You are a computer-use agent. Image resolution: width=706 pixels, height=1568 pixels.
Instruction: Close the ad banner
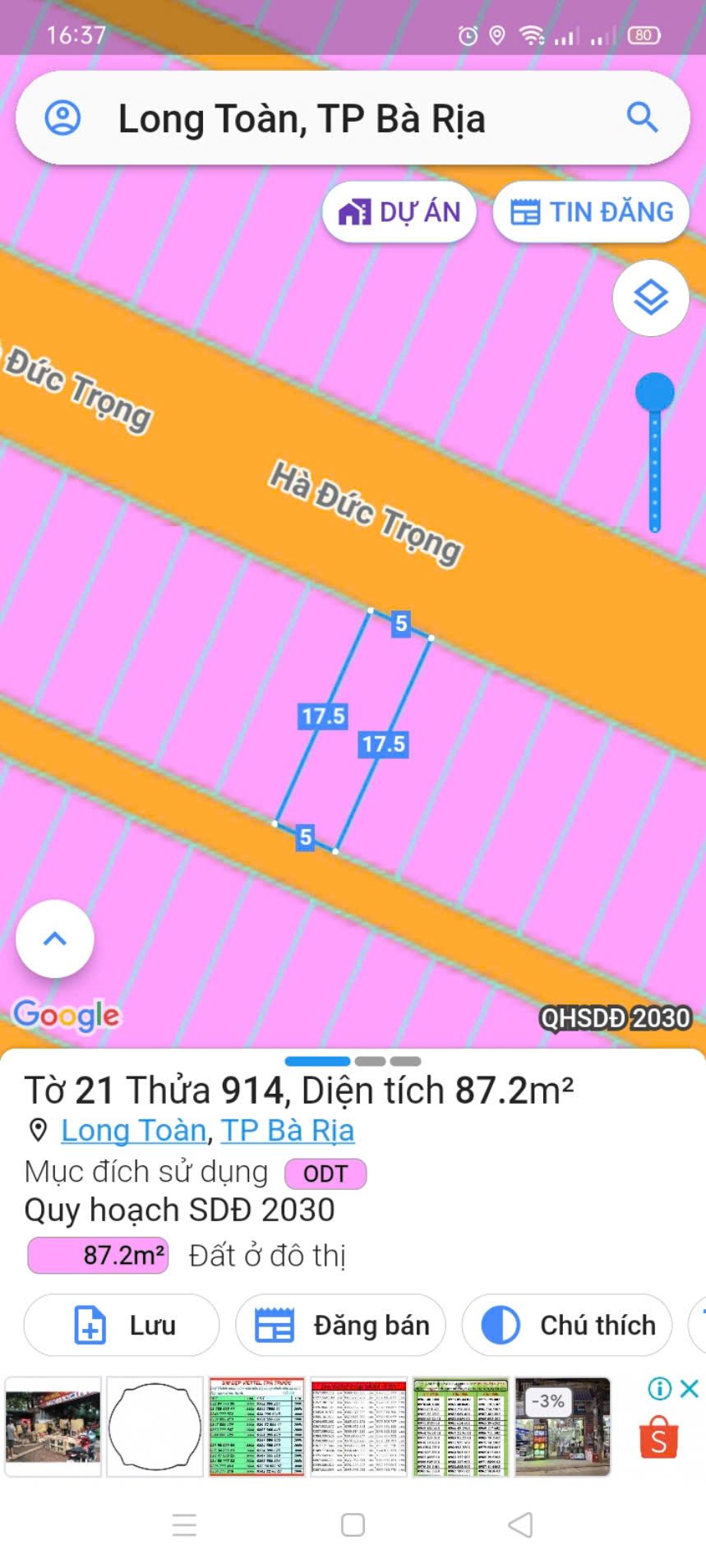[x=690, y=1388]
